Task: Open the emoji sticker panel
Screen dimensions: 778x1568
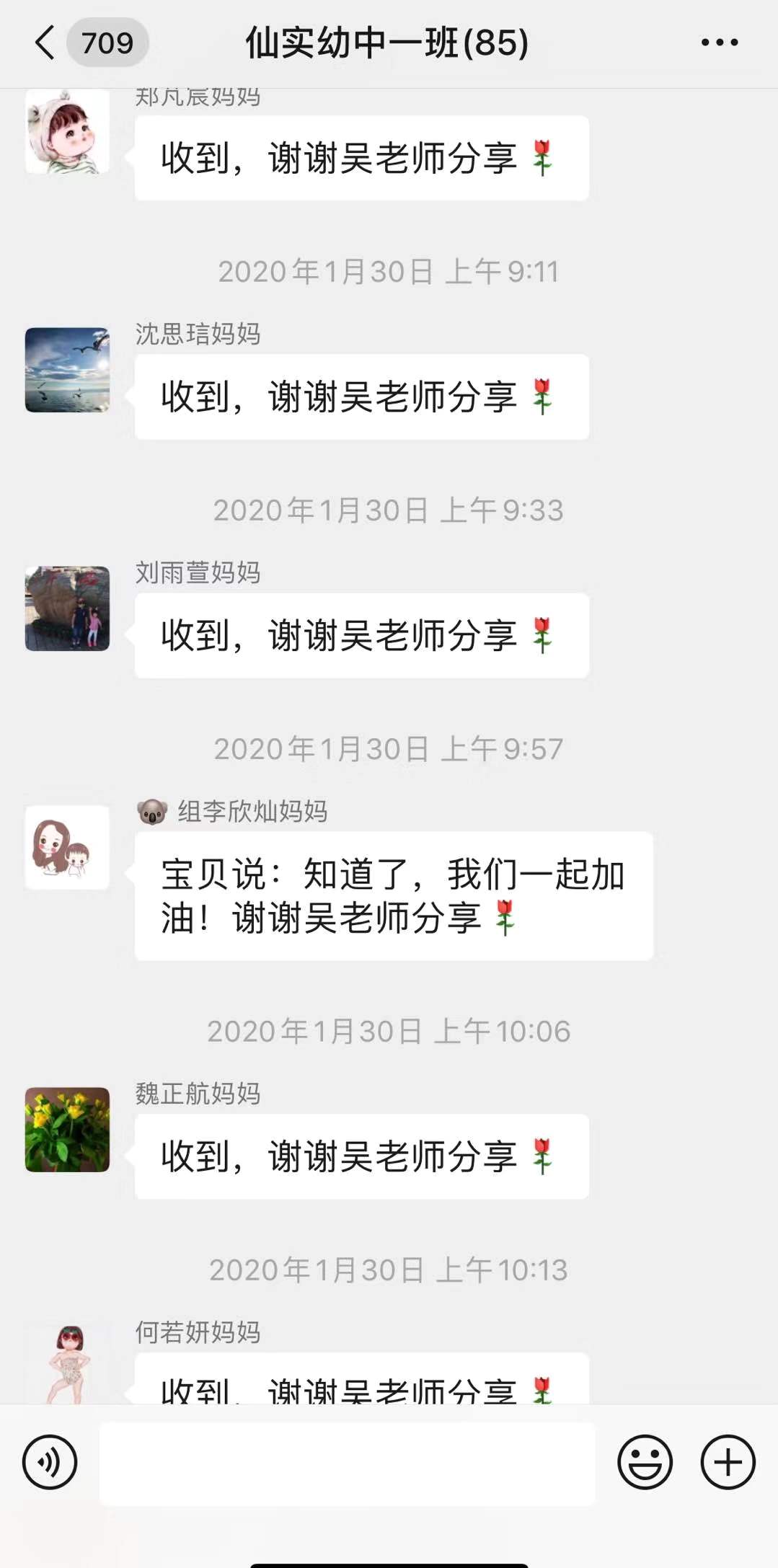Action: [x=645, y=1462]
